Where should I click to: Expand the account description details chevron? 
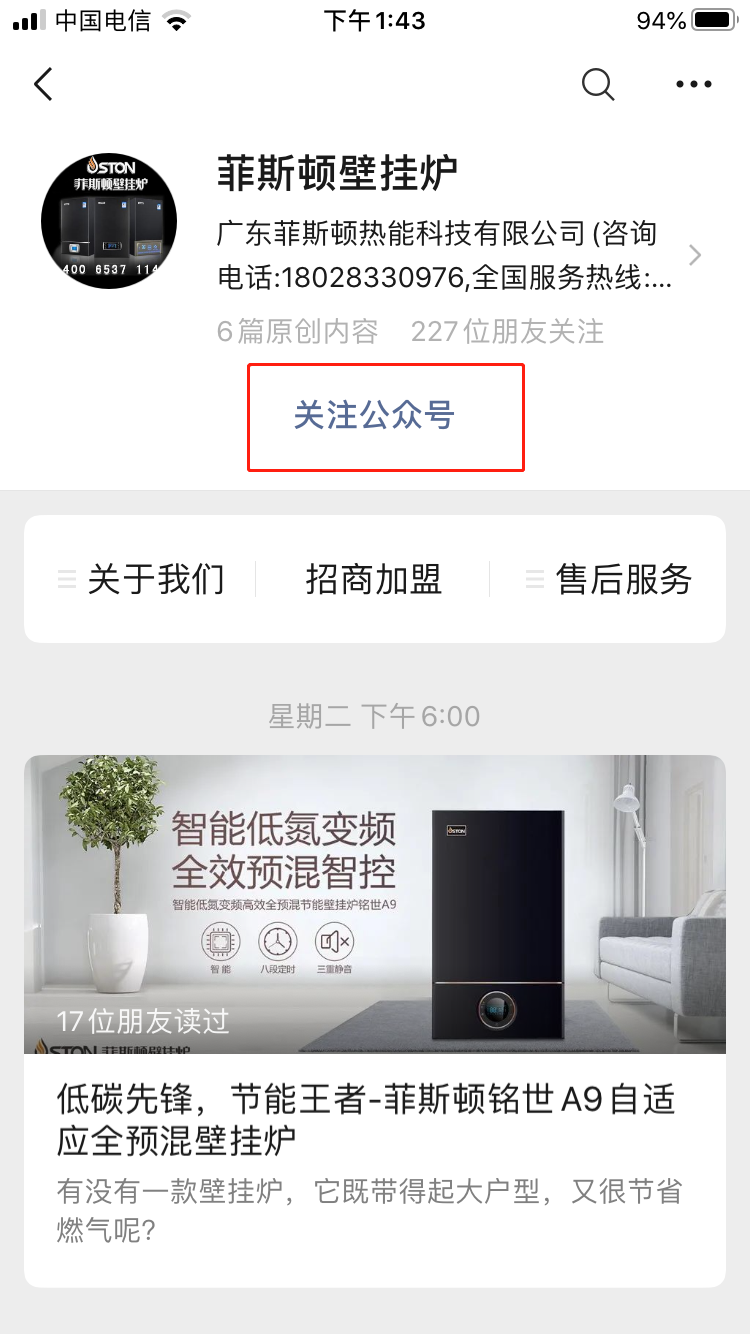(695, 255)
